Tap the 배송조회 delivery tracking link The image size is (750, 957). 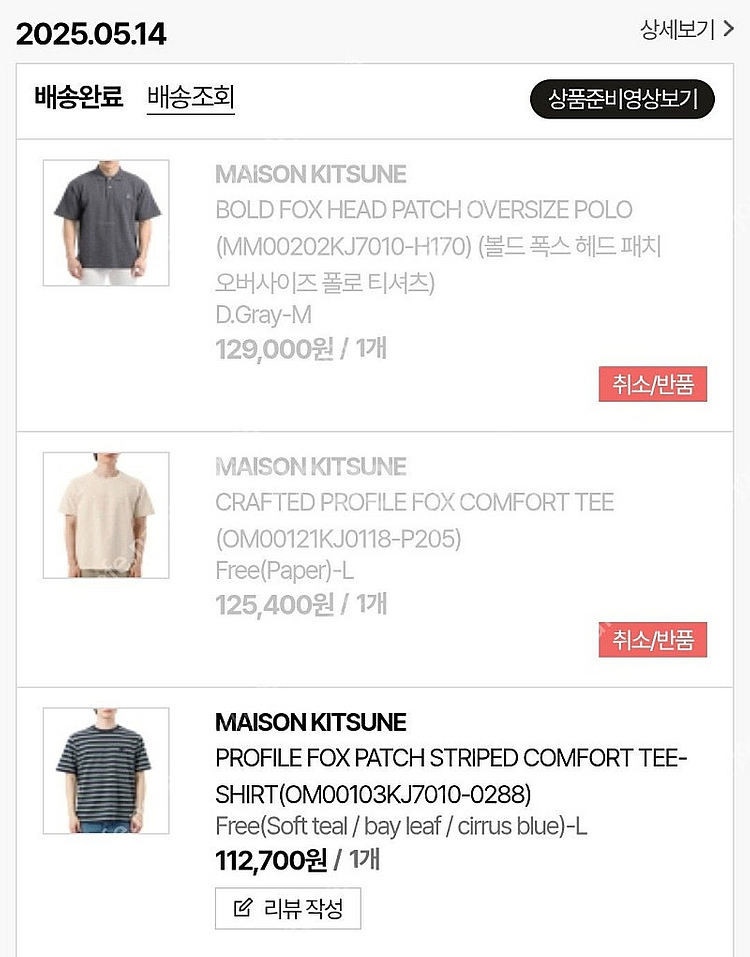click(x=190, y=98)
